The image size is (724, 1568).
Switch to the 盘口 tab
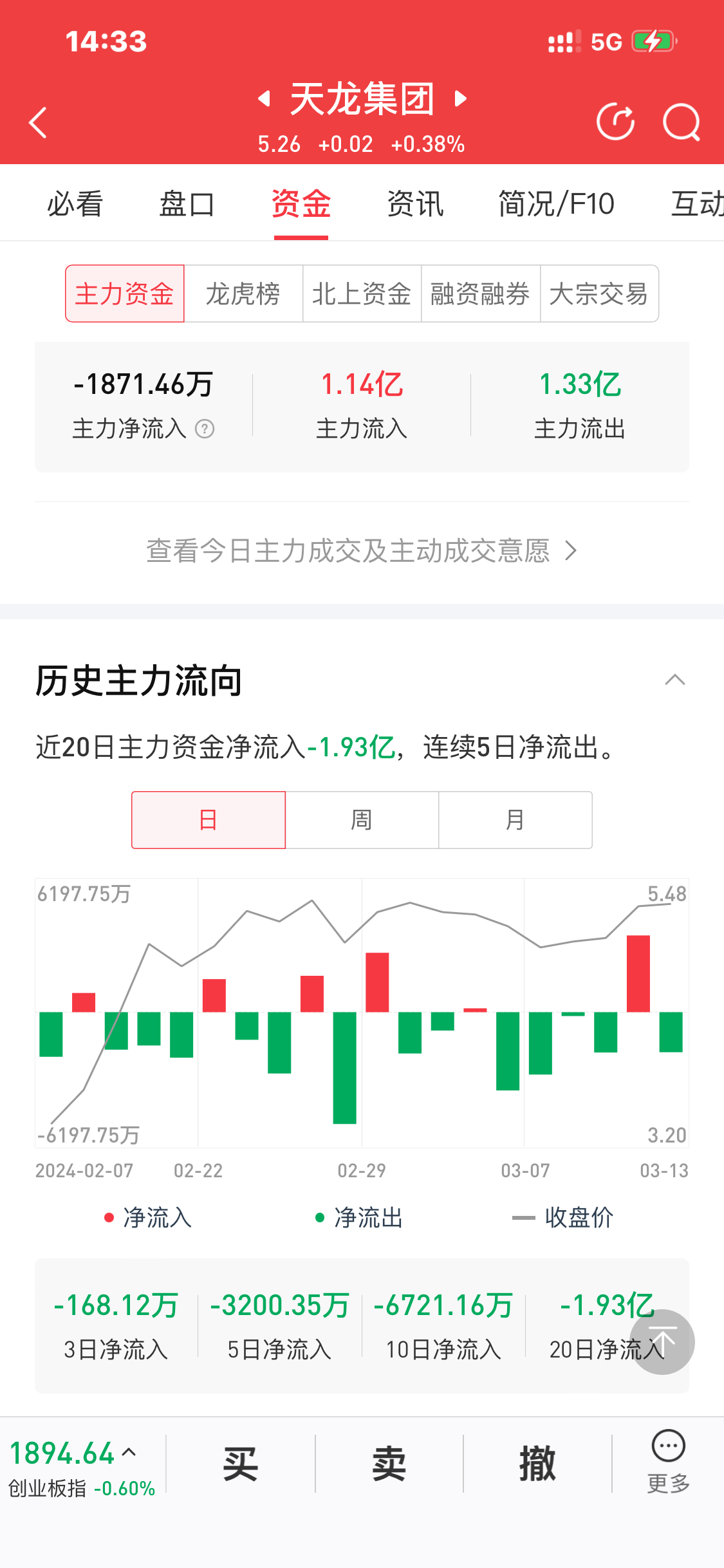point(187,203)
